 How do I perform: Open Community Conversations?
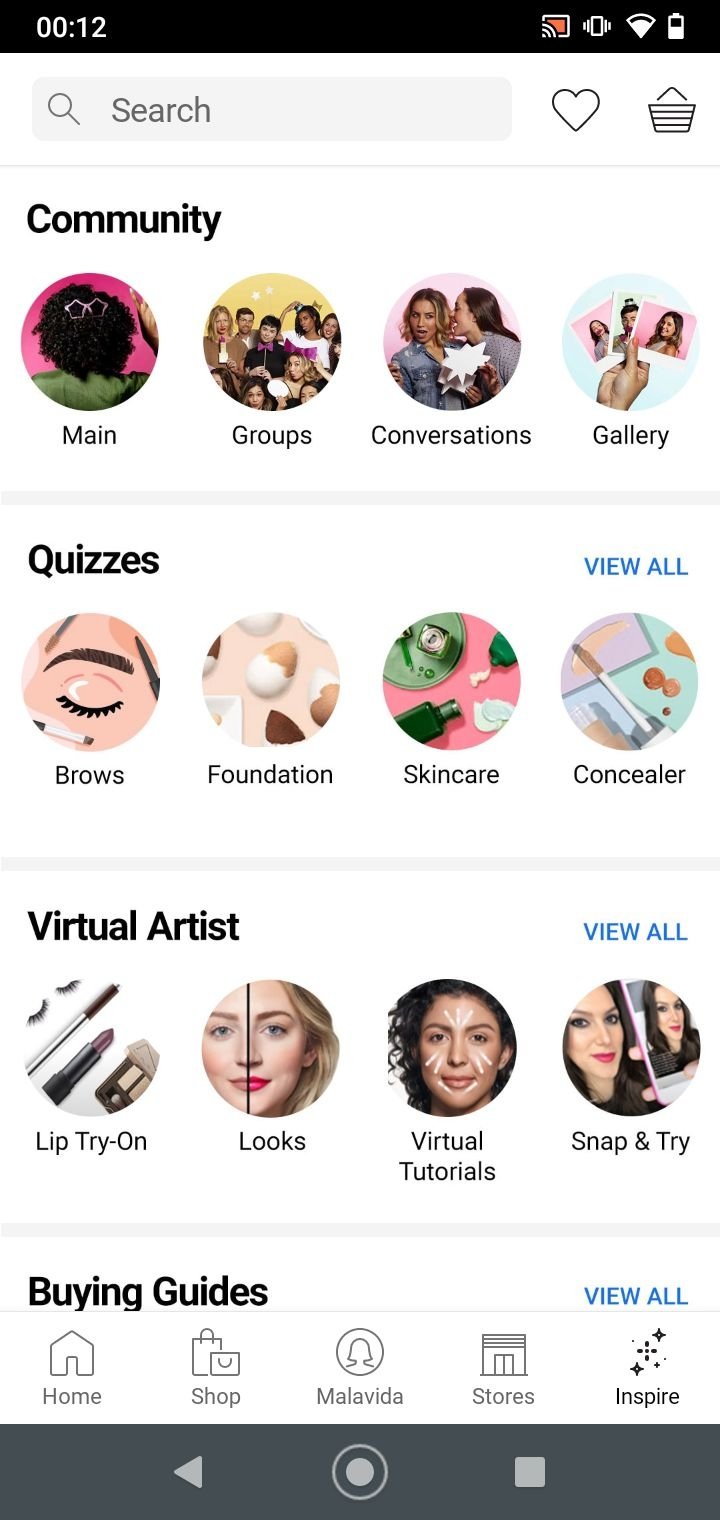[451, 342]
